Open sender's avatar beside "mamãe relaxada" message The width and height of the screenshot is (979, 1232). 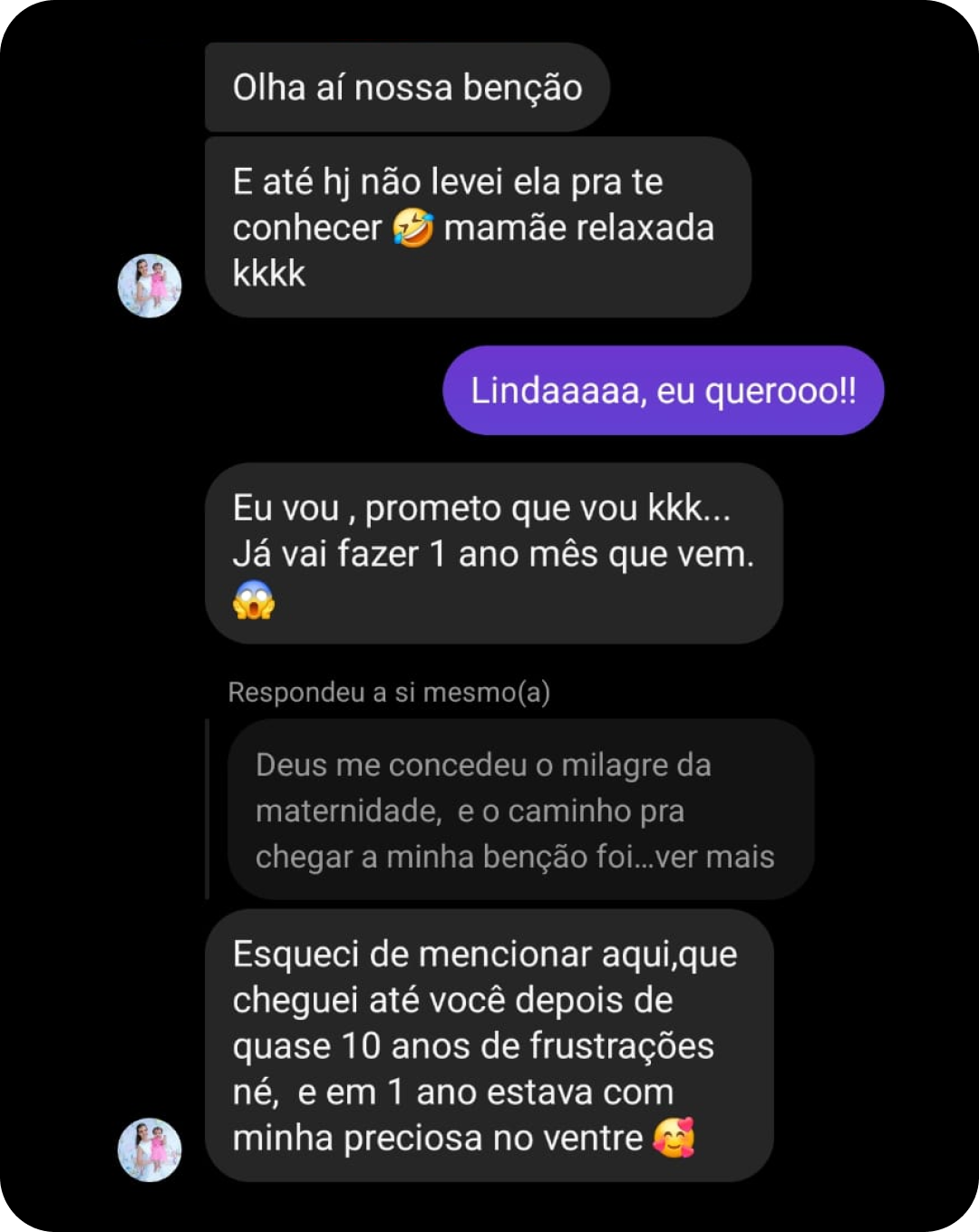point(150,286)
